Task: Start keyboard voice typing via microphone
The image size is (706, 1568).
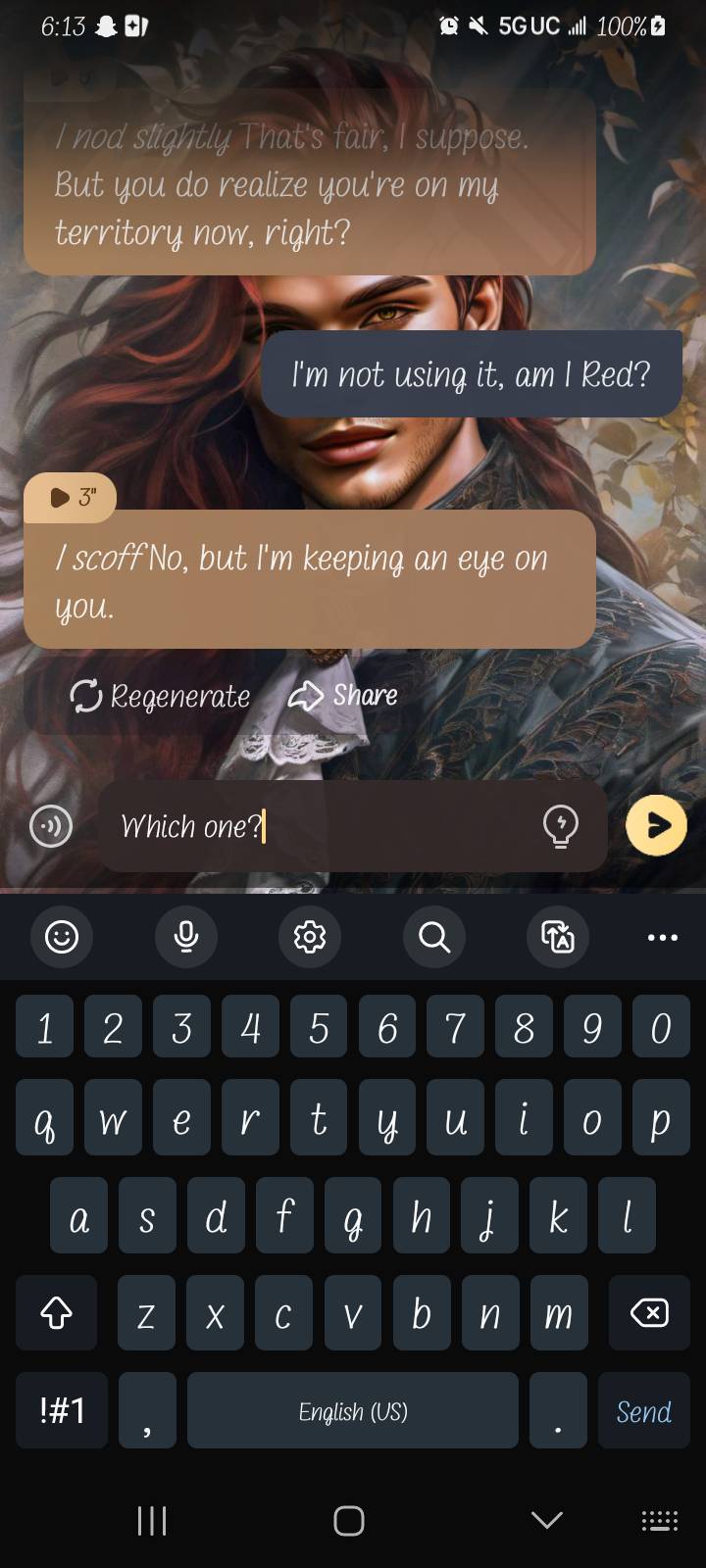Action: pyautogui.click(x=185, y=937)
